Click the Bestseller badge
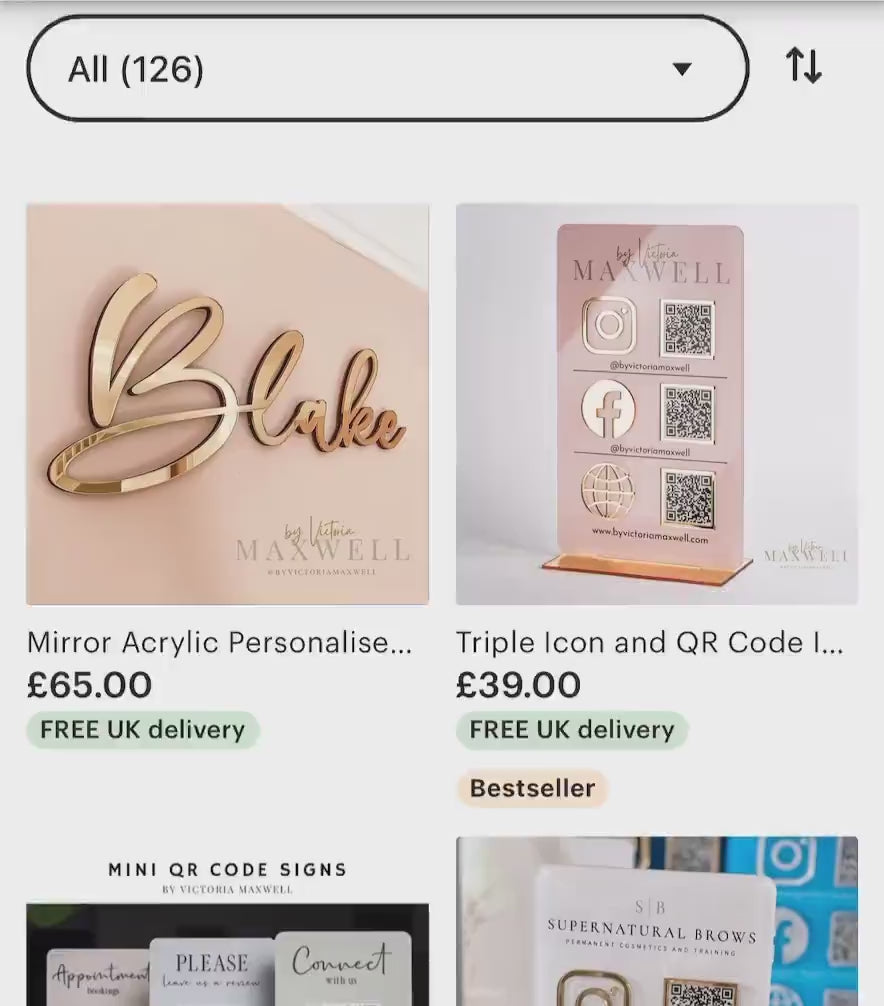 (x=531, y=787)
